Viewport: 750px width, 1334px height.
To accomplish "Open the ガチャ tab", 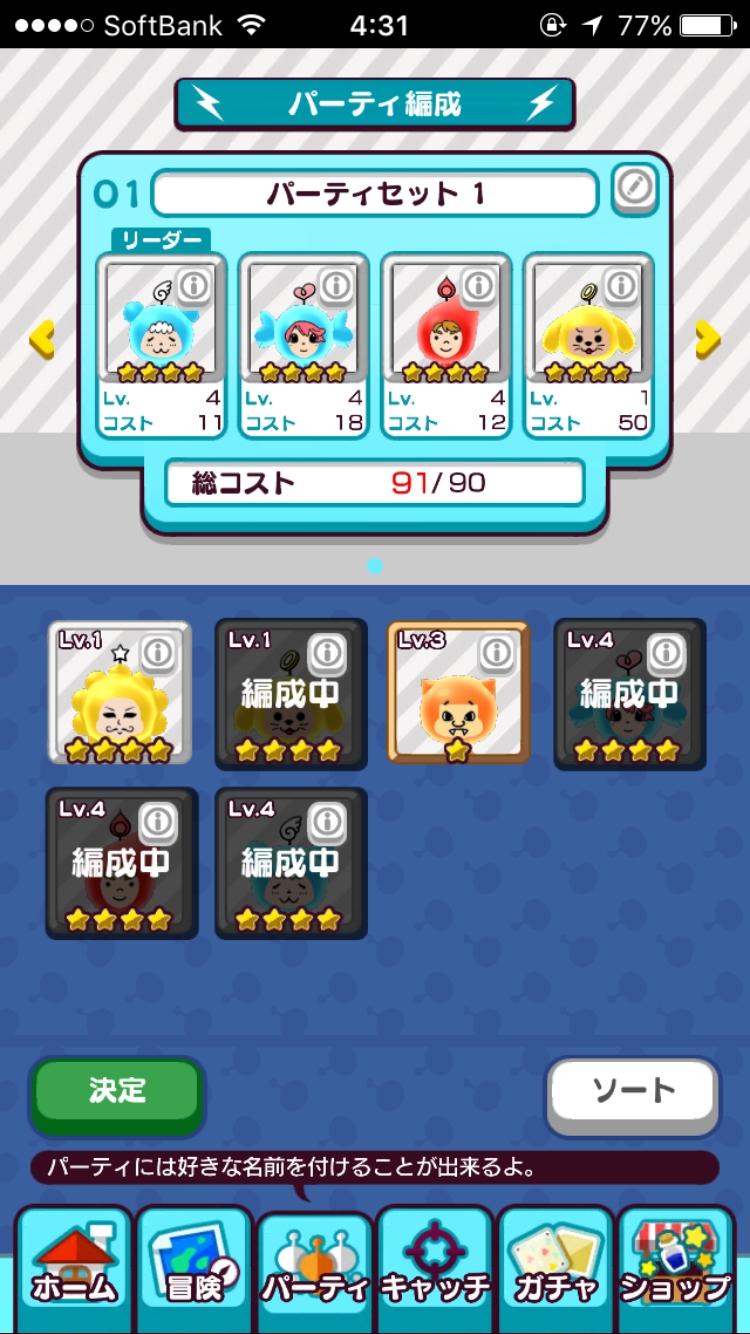I will [x=555, y=1270].
